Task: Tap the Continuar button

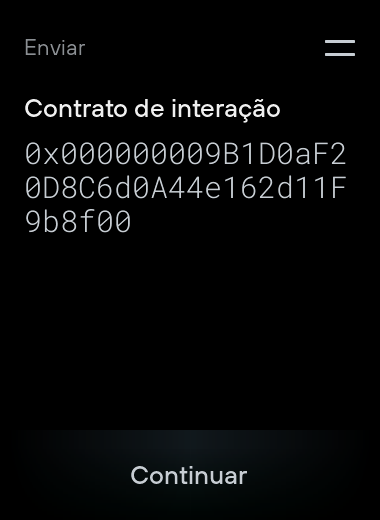Action: [189, 475]
